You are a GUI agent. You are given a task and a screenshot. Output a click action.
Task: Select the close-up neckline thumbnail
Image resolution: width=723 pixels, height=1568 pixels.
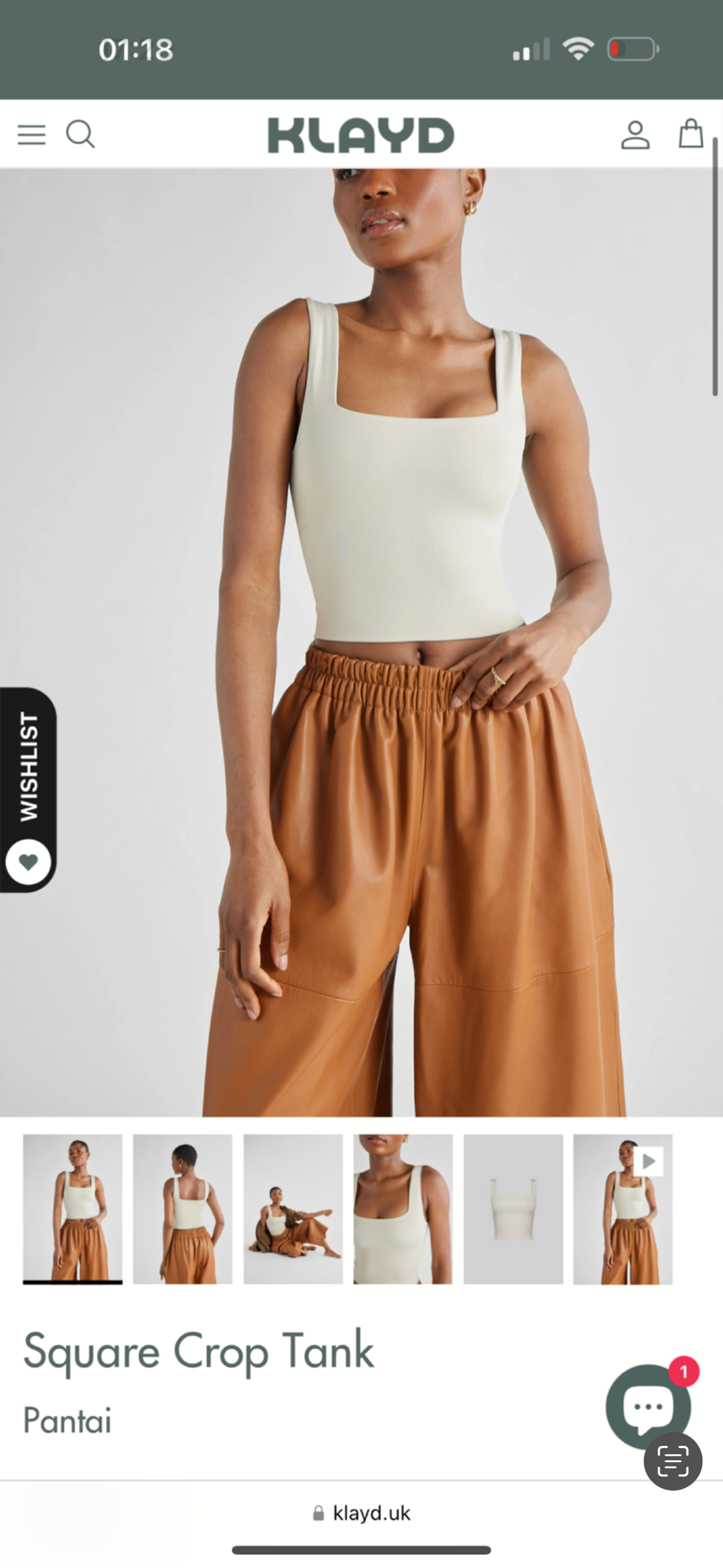point(403,1209)
